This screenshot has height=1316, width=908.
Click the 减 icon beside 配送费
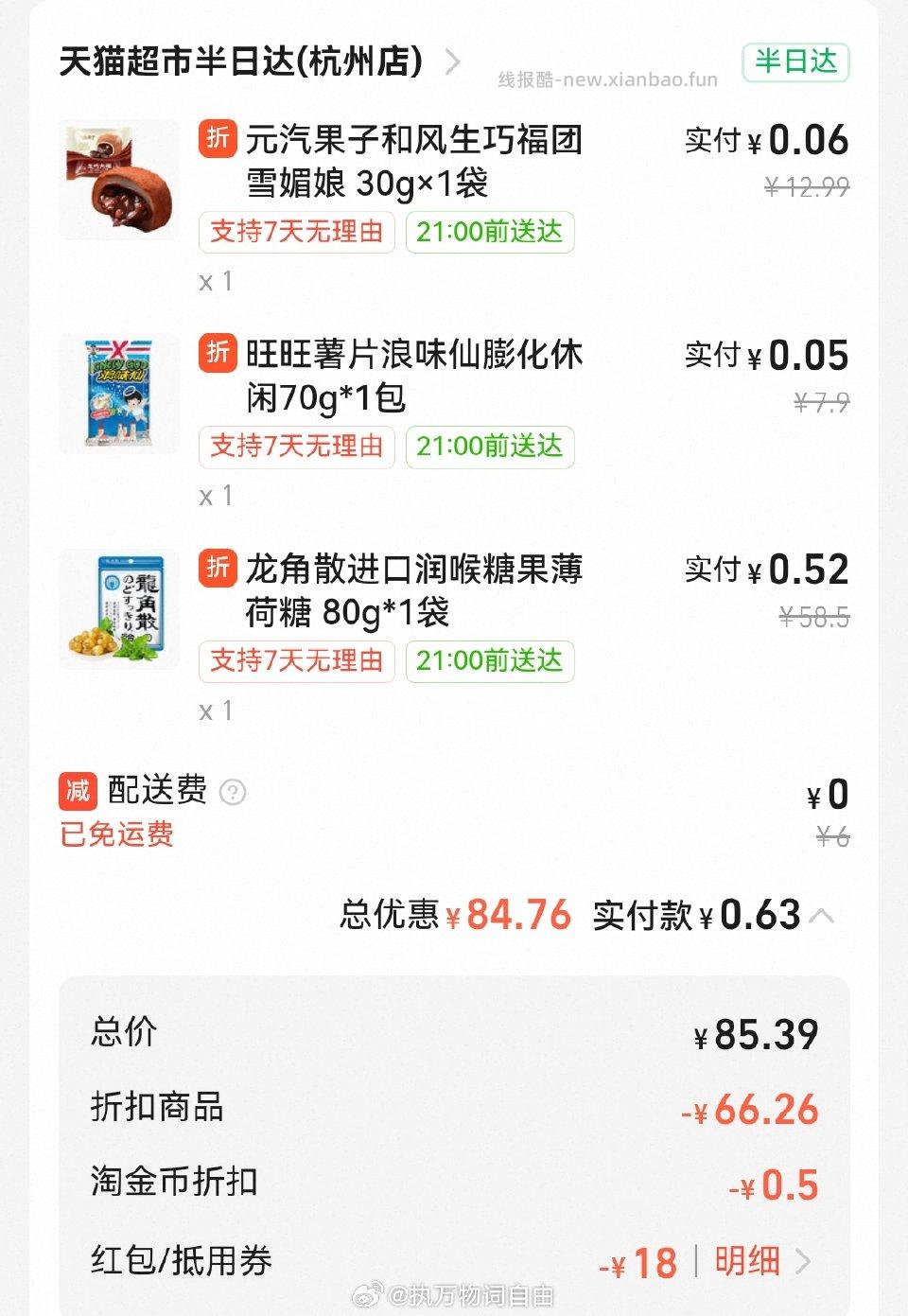[78, 791]
